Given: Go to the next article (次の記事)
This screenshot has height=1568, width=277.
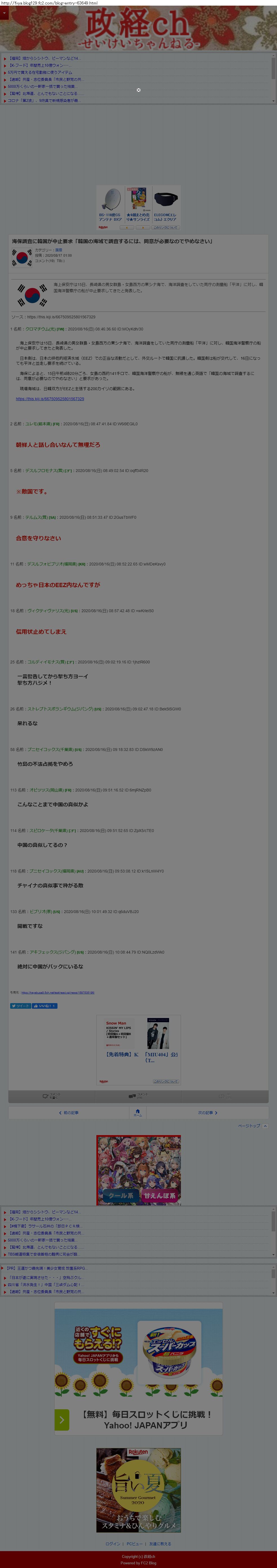Looking at the screenshot, I should [x=207, y=1112].
